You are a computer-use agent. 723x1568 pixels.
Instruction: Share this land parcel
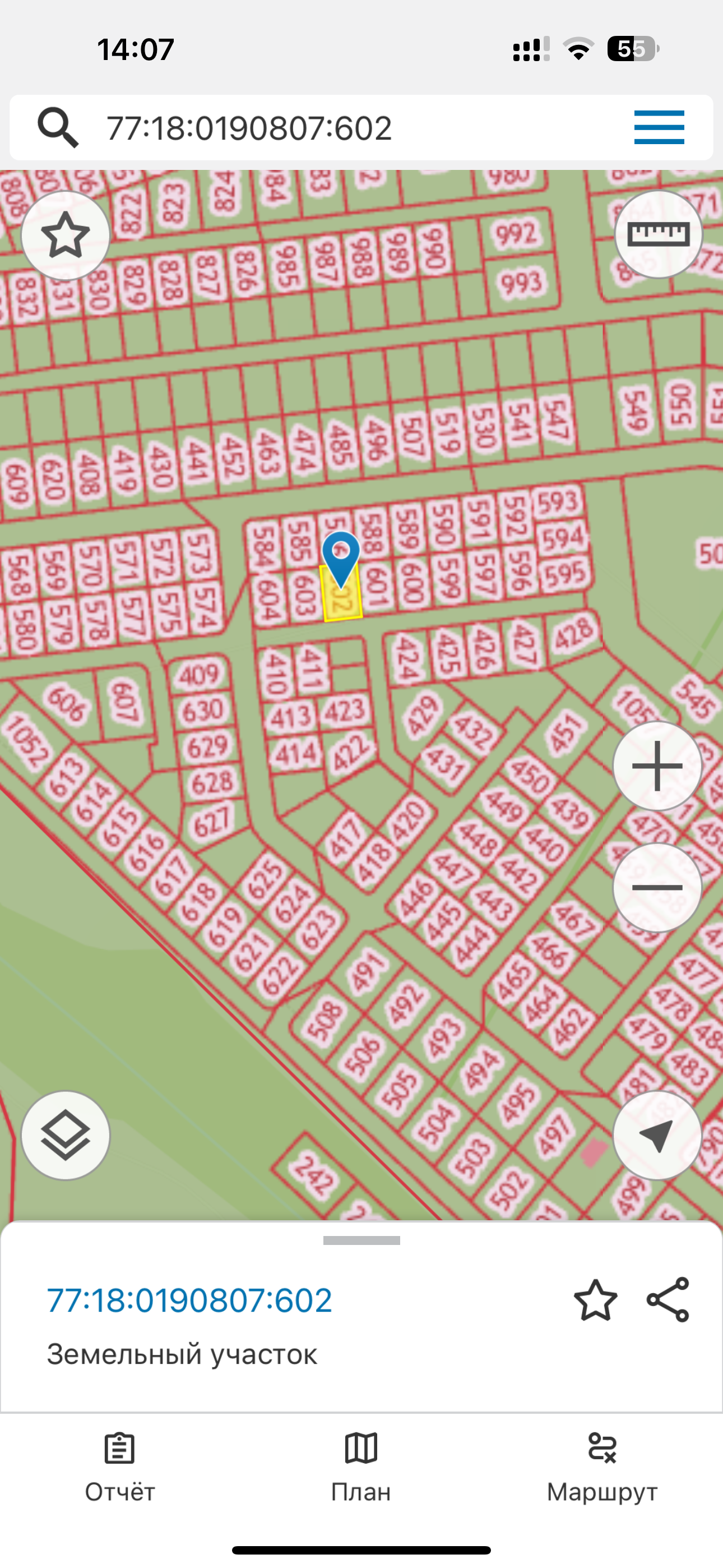coord(668,1300)
